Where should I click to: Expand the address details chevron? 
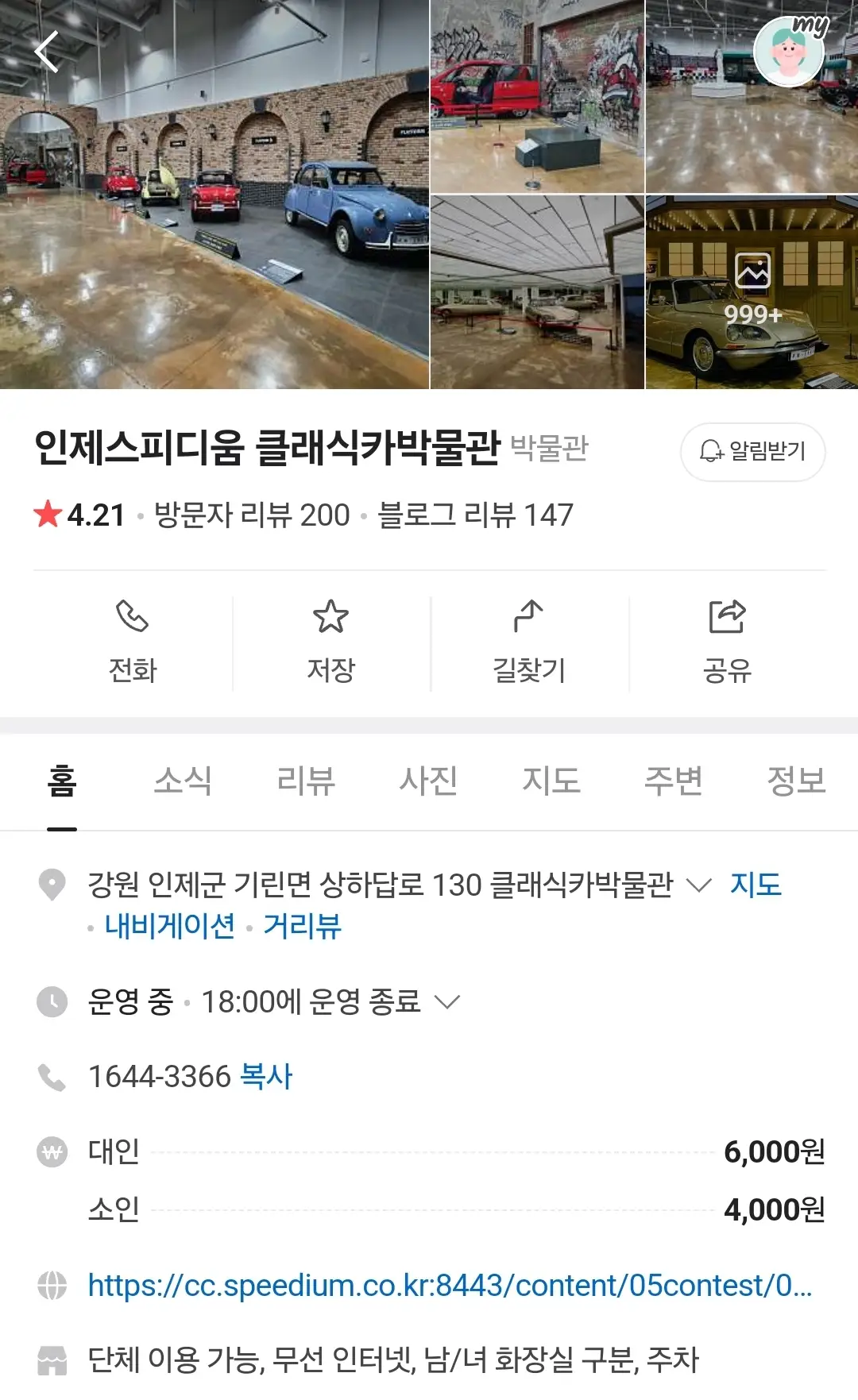pyautogui.click(x=698, y=885)
